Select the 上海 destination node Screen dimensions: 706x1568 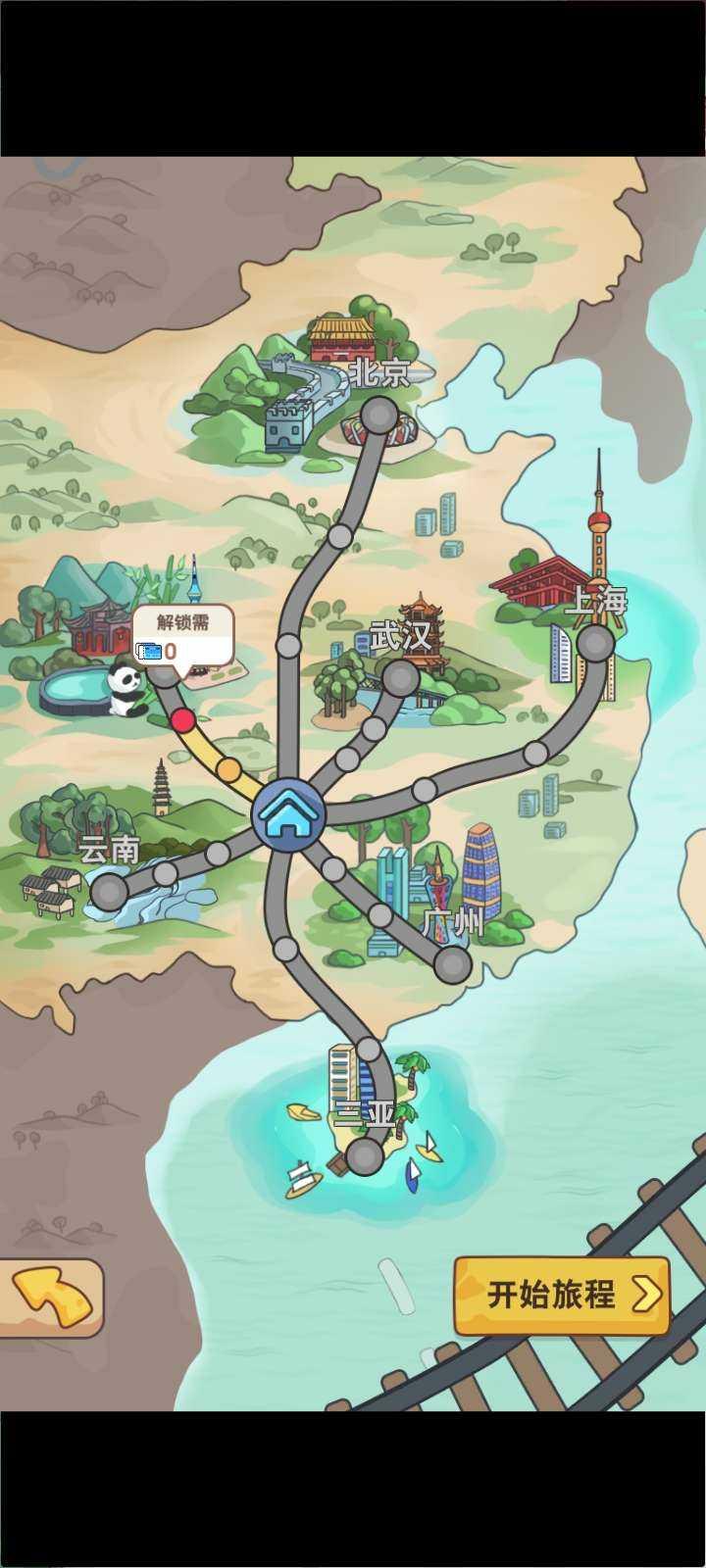595,644
